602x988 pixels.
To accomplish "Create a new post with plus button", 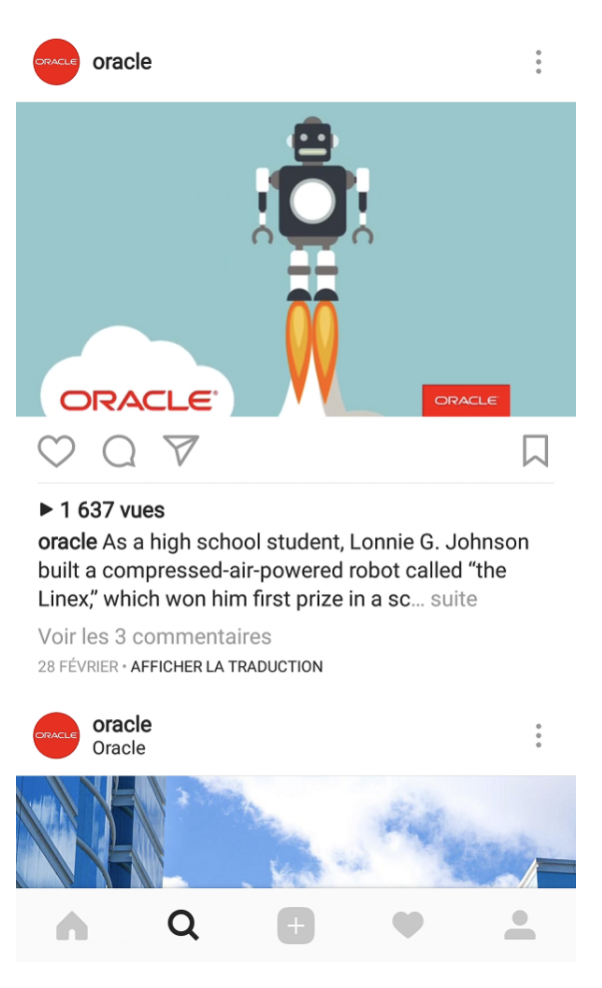I will [x=296, y=926].
